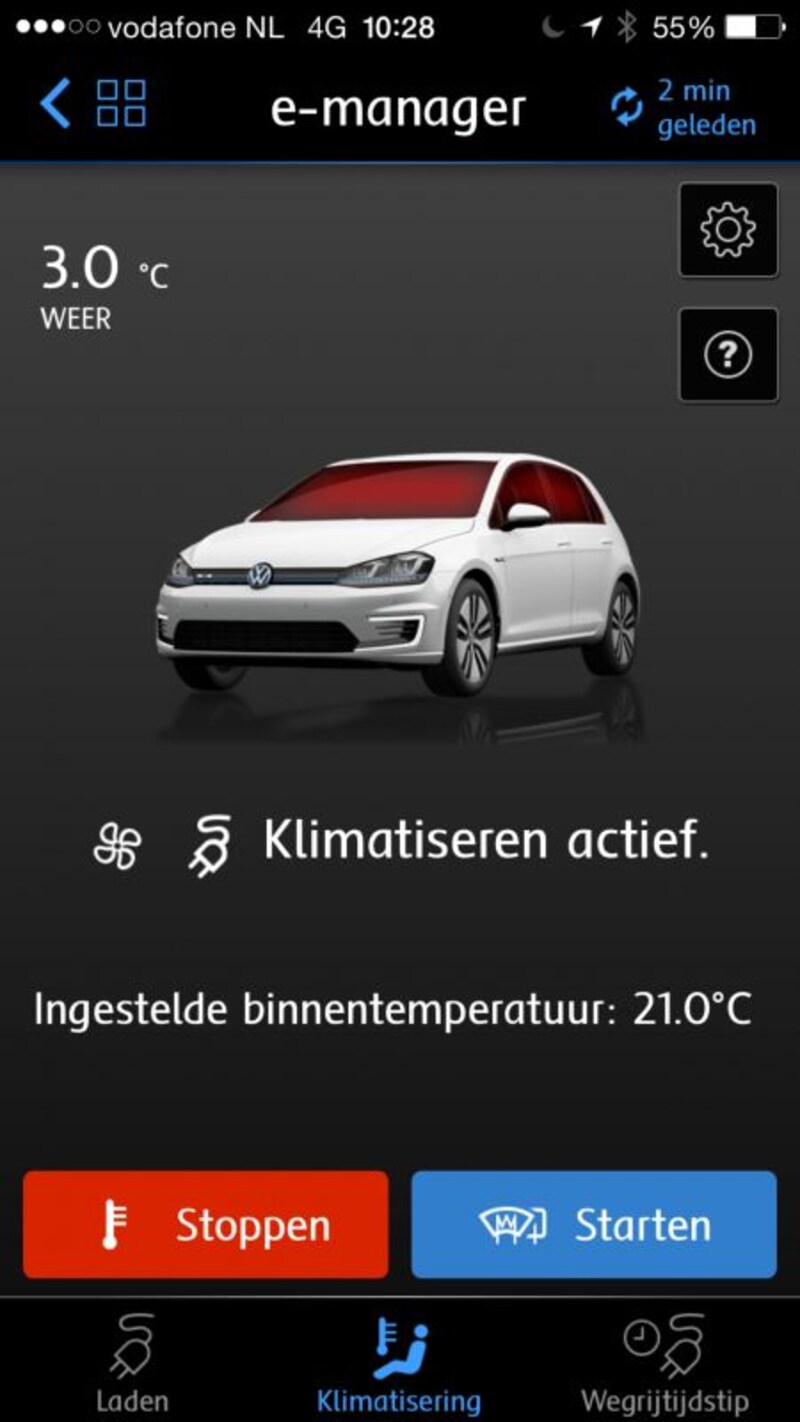Image resolution: width=800 pixels, height=1422 pixels.
Task: Select the Klimatisering tab
Action: coord(399,1364)
